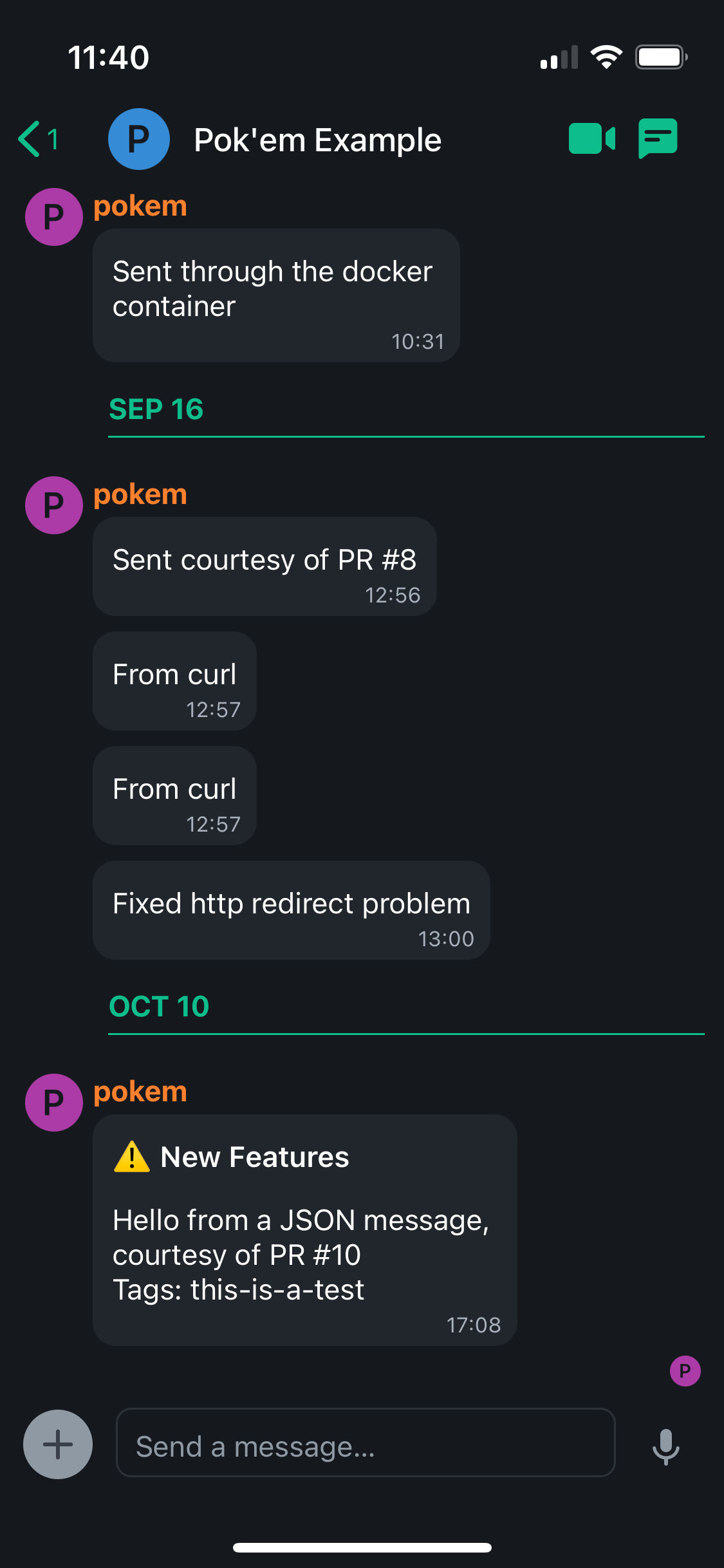
Task: Tap the warning icon in New Features message
Action: click(132, 1155)
